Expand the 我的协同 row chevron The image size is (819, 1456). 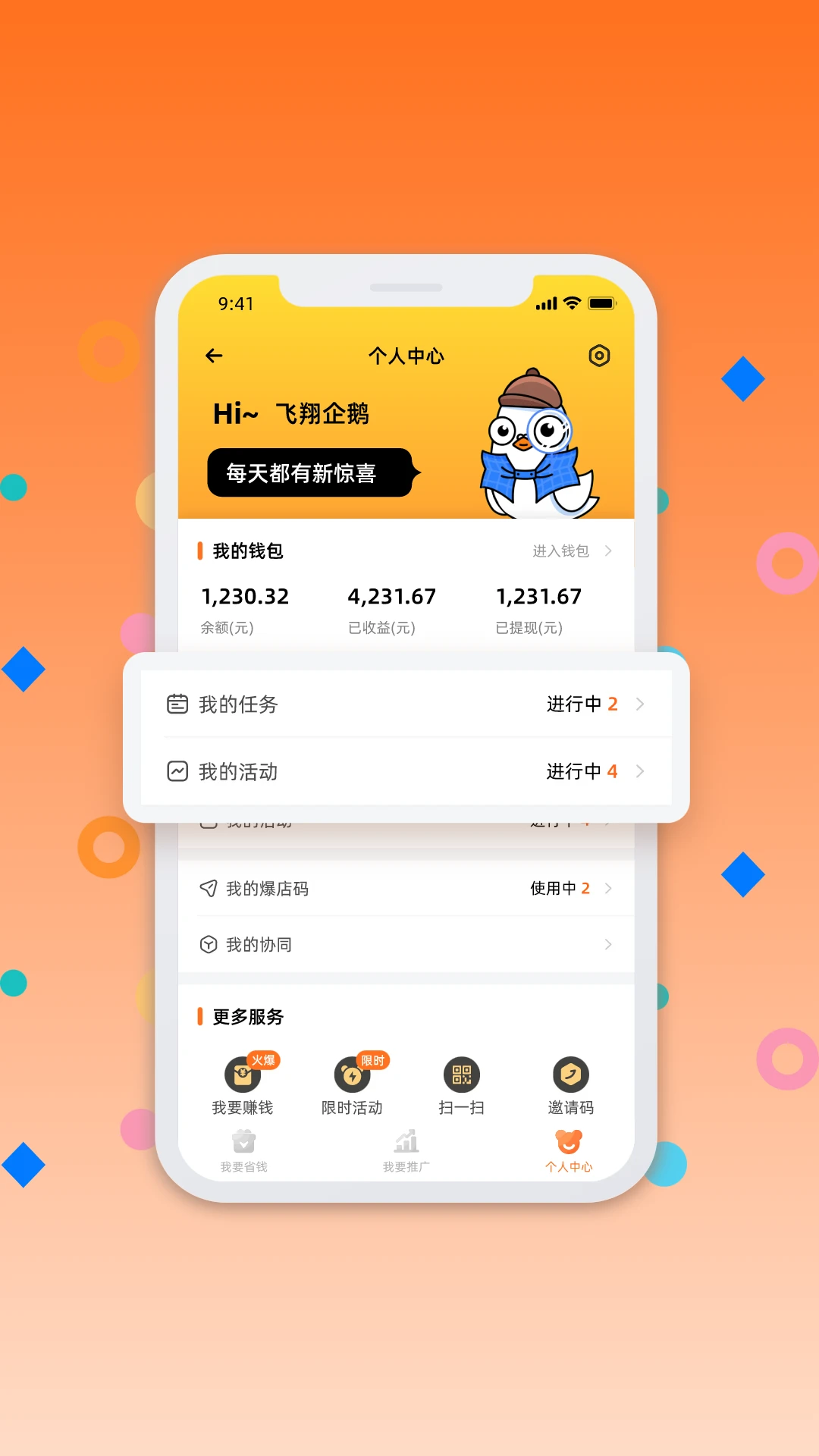607,944
